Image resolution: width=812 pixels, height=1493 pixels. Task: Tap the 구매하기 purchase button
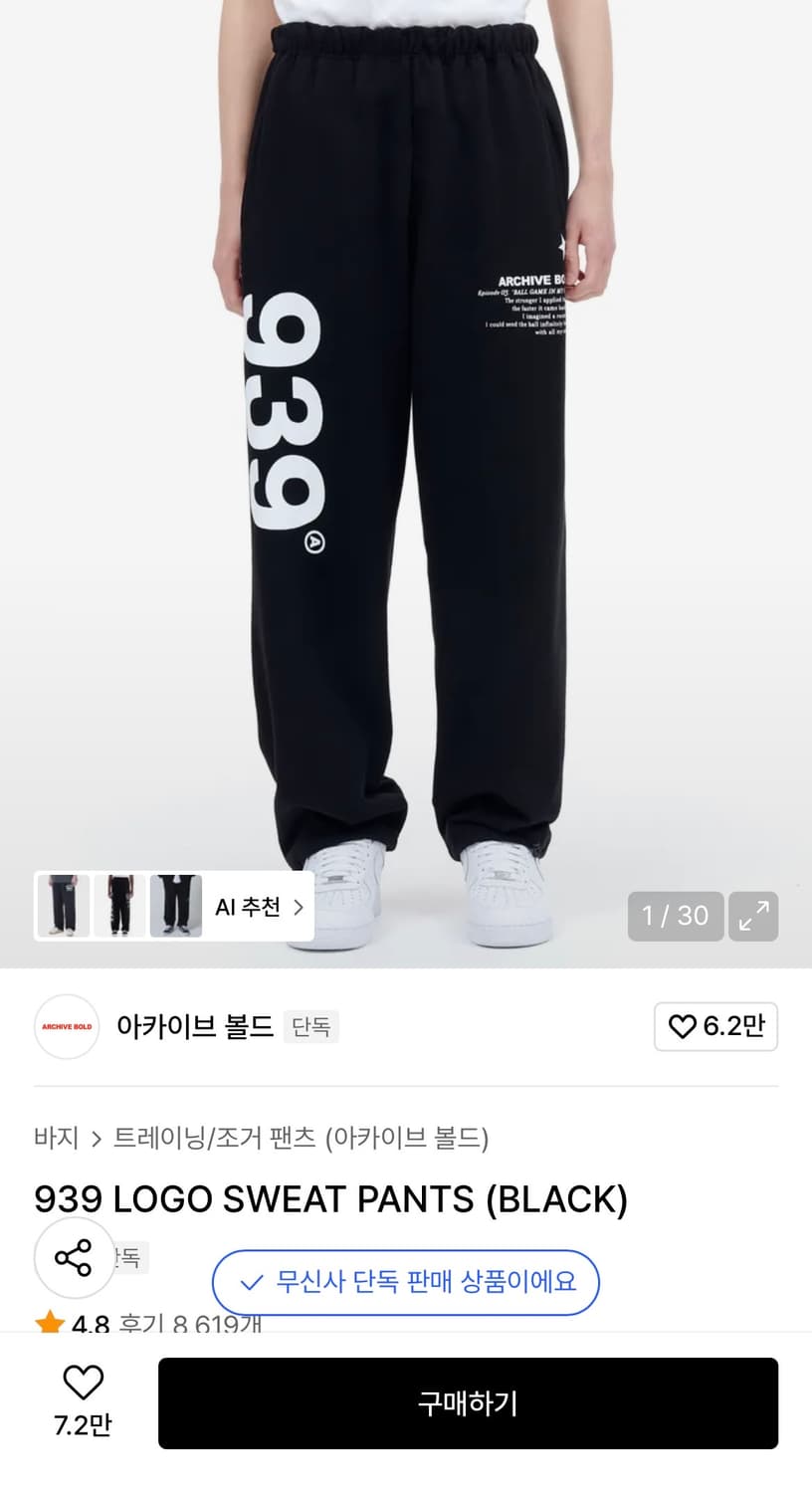tap(466, 1403)
